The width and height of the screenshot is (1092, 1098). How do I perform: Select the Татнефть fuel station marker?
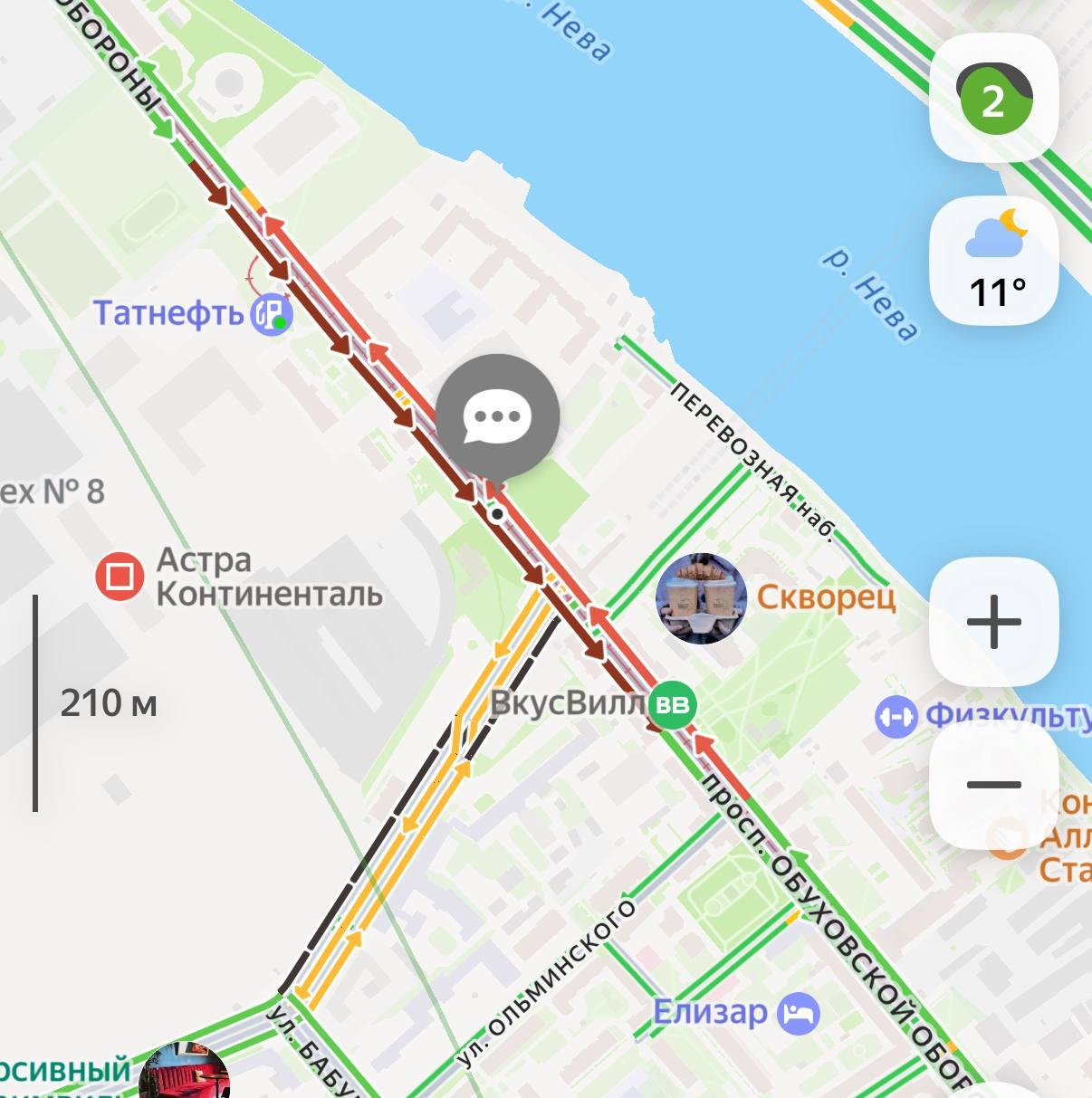point(271,314)
